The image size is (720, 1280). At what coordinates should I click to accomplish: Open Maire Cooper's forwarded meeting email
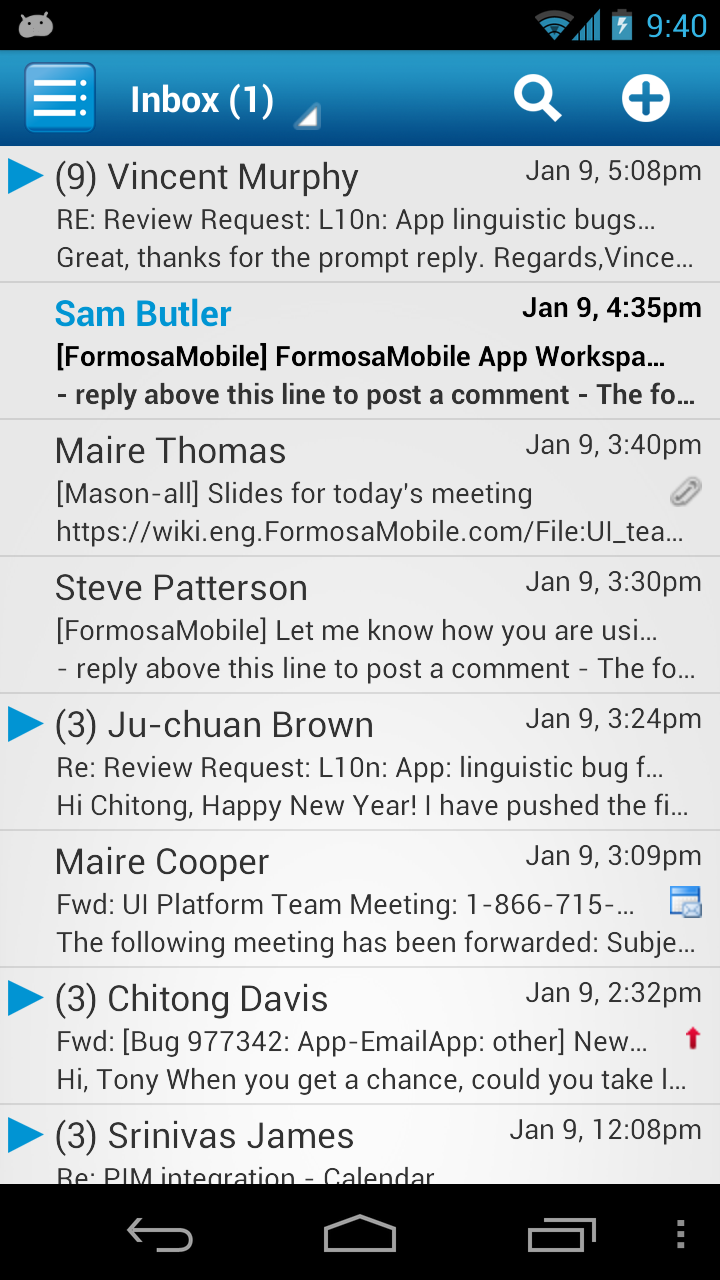pos(360,899)
